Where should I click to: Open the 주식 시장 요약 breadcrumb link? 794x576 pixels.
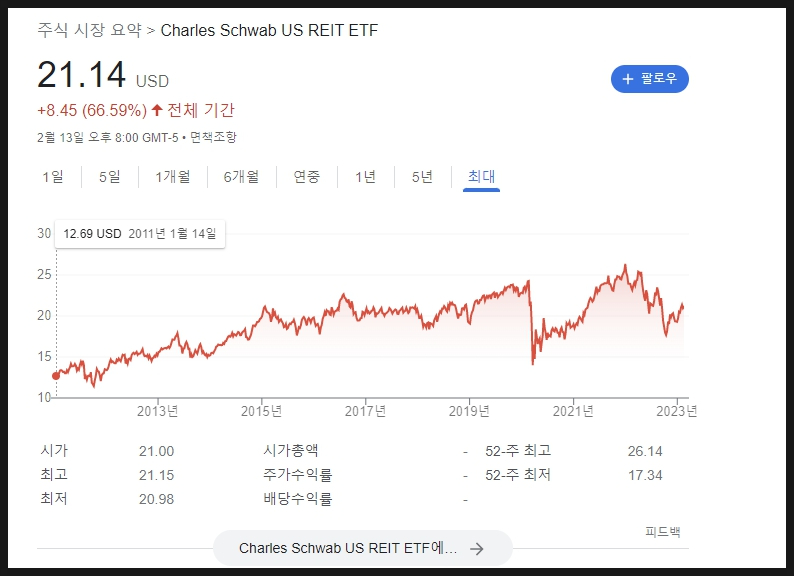pyautogui.click(x=89, y=30)
